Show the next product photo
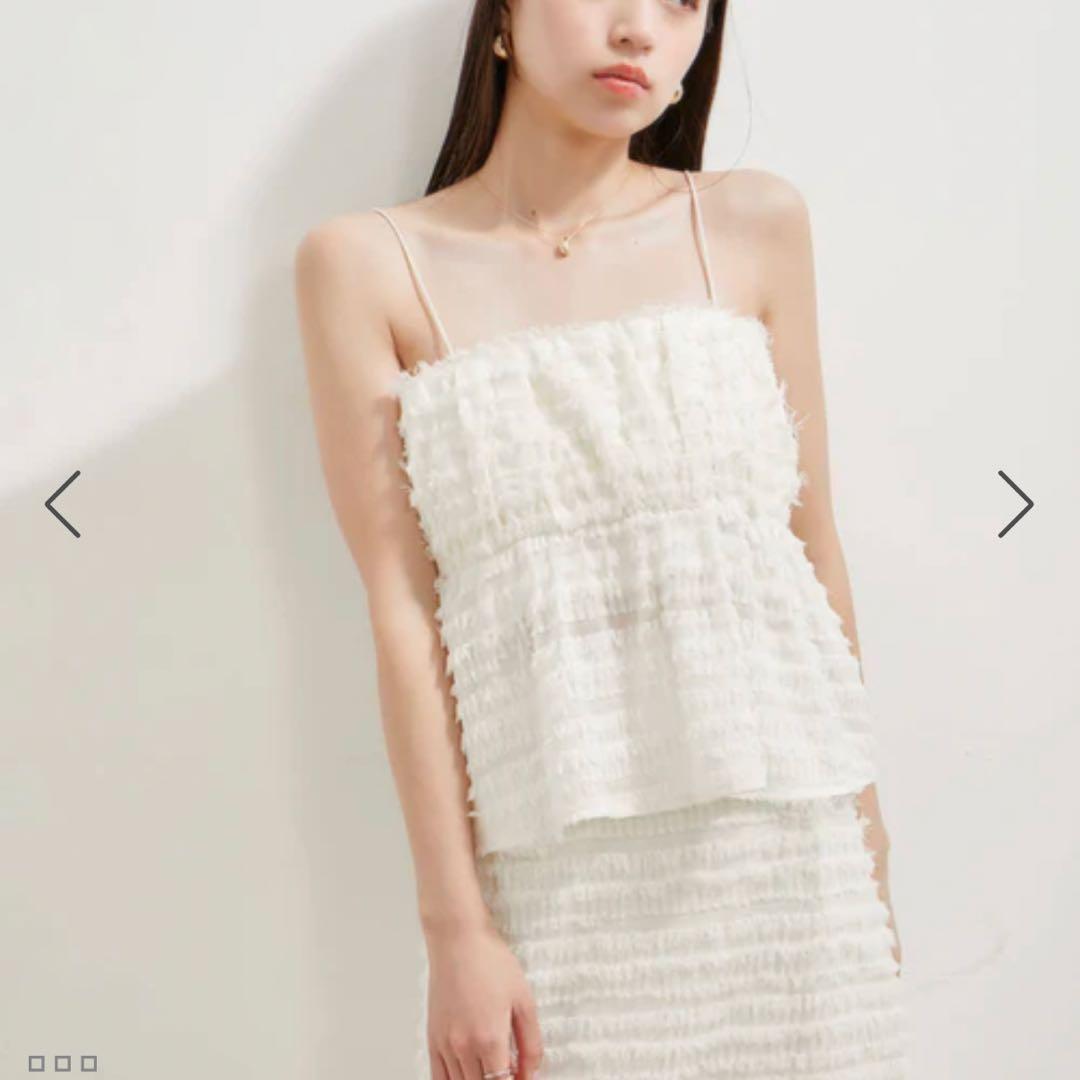 coord(1015,504)
